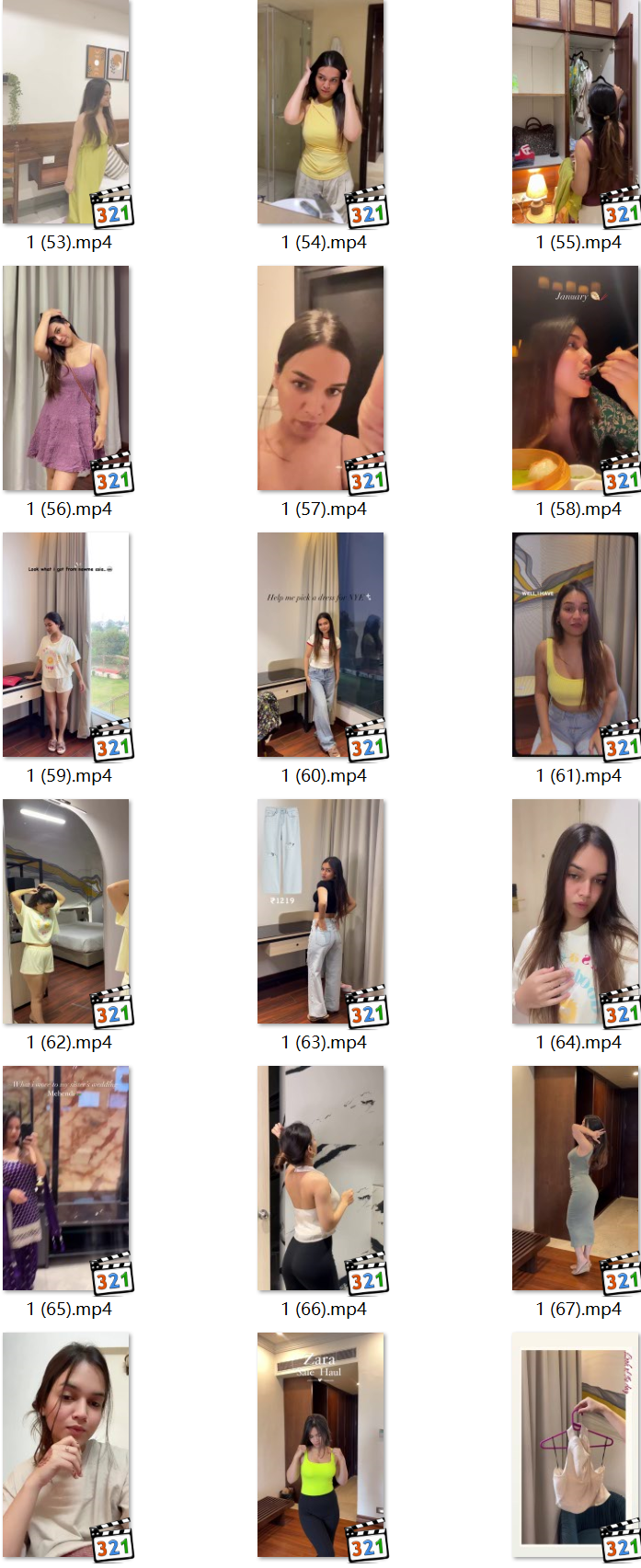The image size is (641, 1568).
Task: Play the file named 1 (56).mp4
Action: pyautogui.click(x=66, y=379)
